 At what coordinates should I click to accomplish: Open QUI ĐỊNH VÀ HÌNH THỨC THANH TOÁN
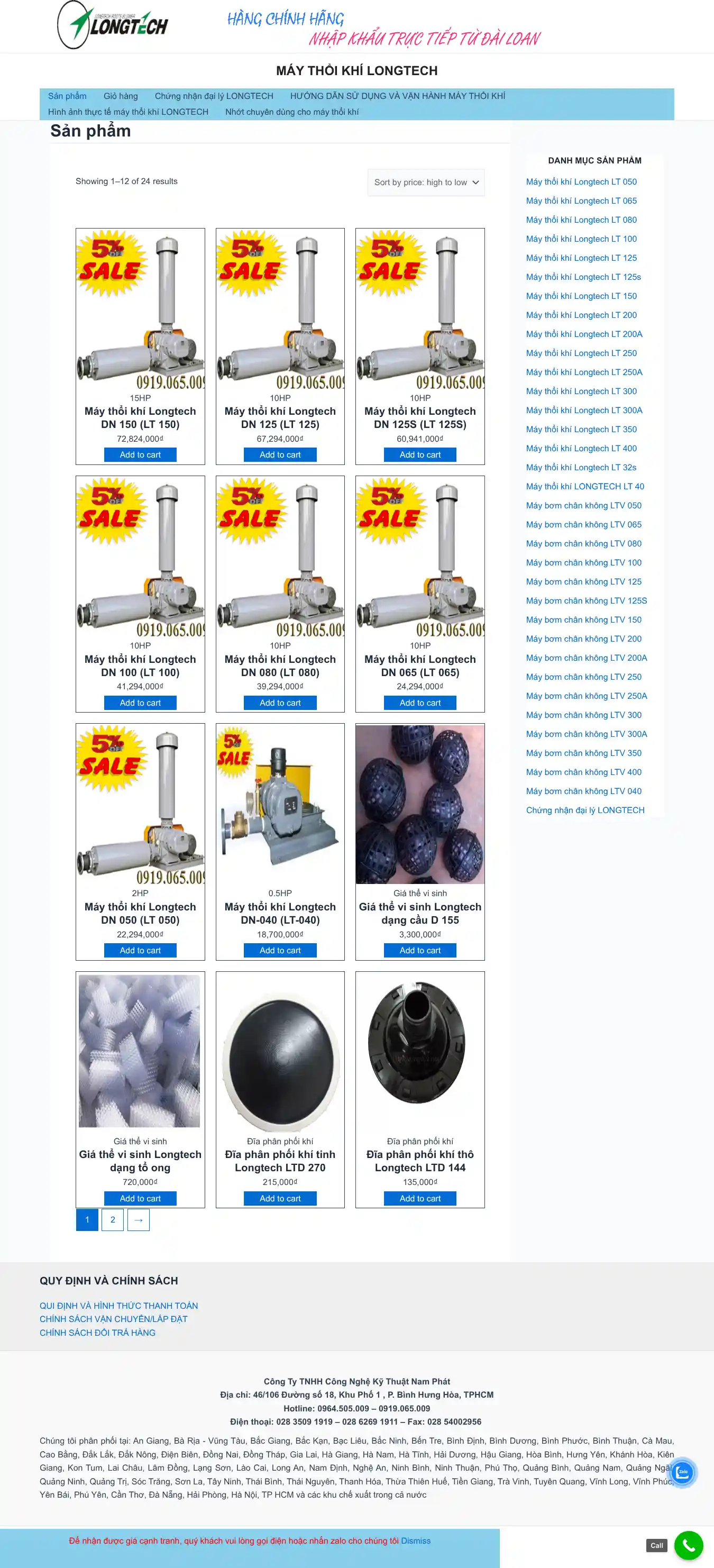point(118,1306)
